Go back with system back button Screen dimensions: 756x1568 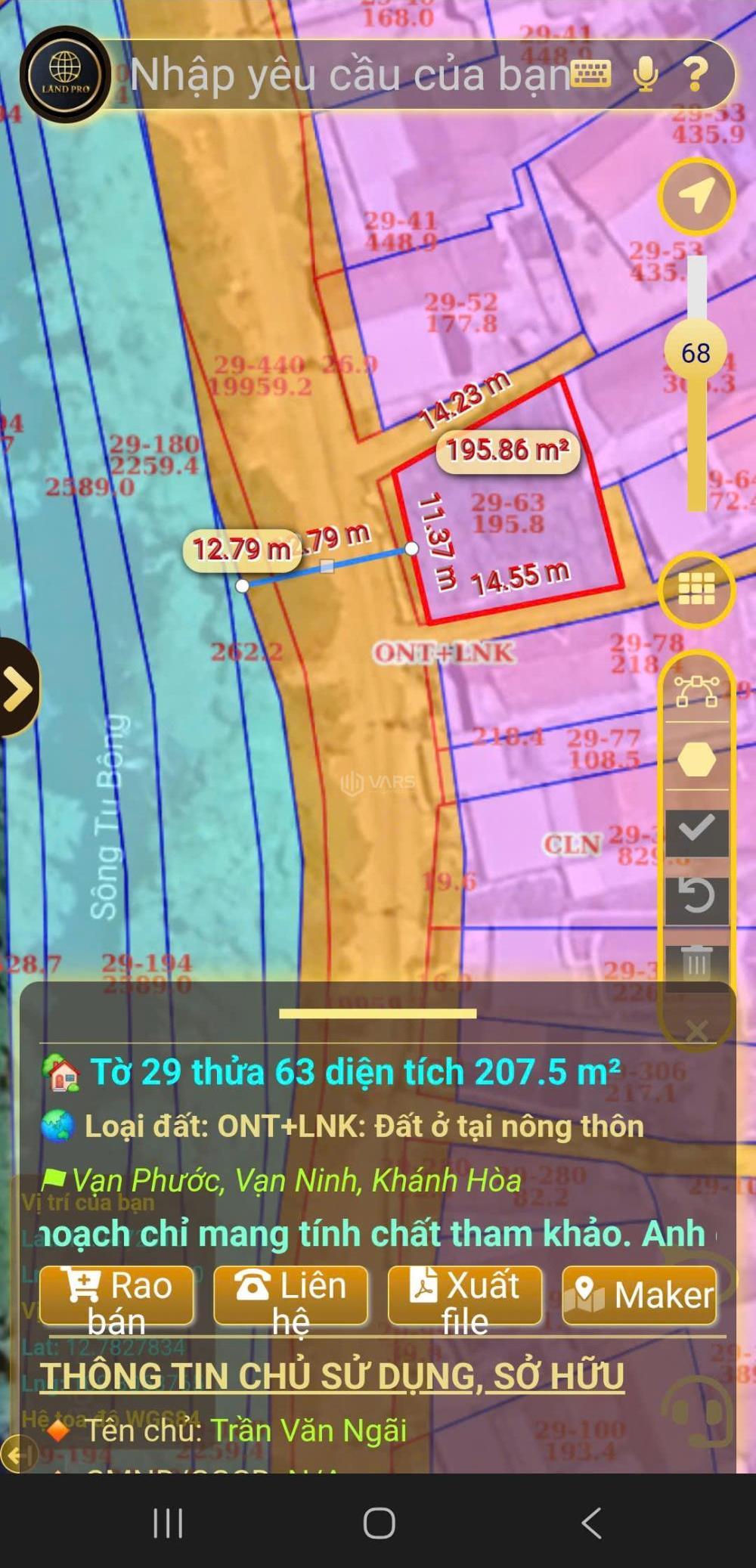click(x=591, y=1523)
